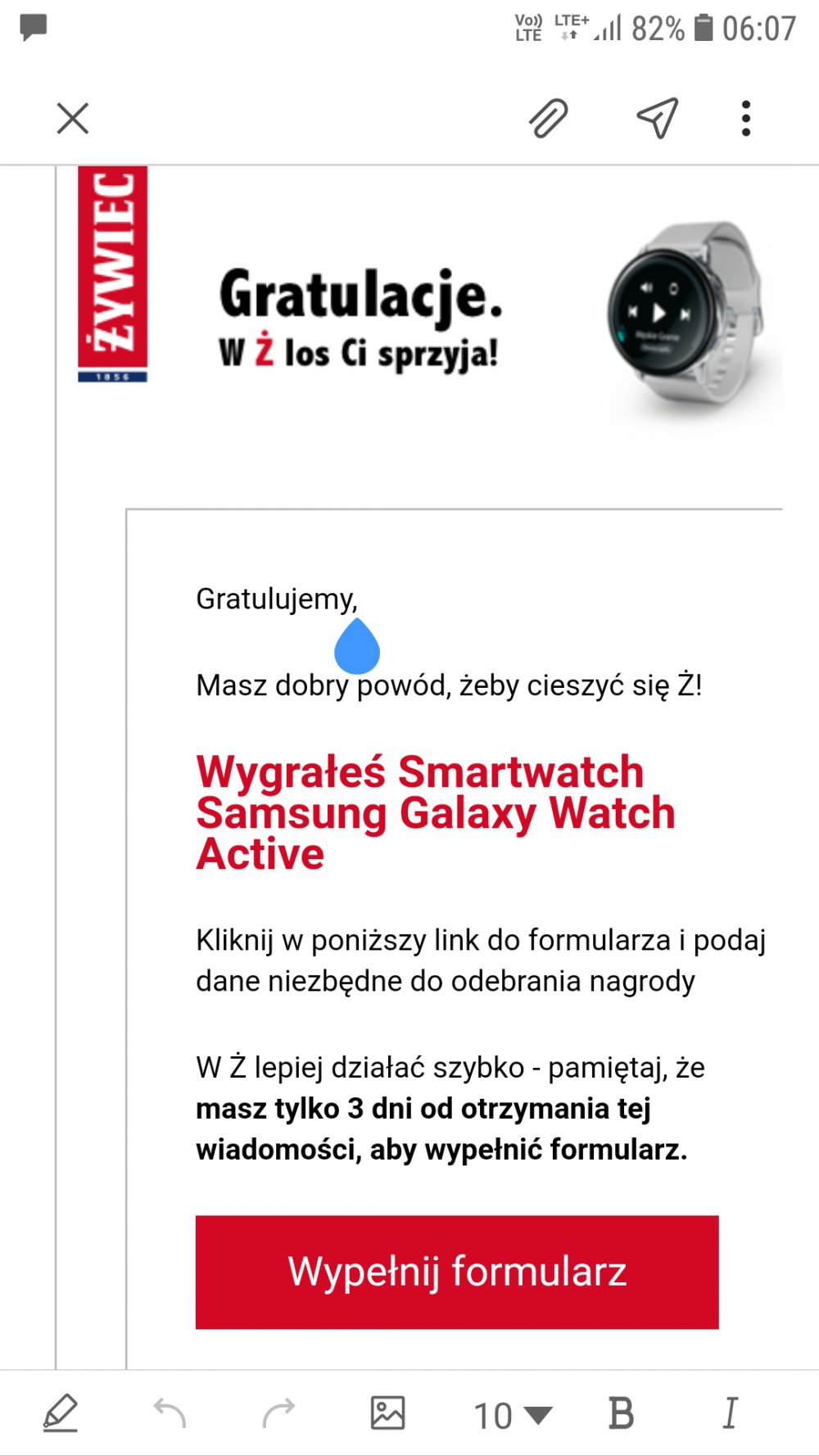This screenshot has height=1456, width=819.
Task: Toggle bold formatting
Action: pyautogui.click(x=622, y=1413)
